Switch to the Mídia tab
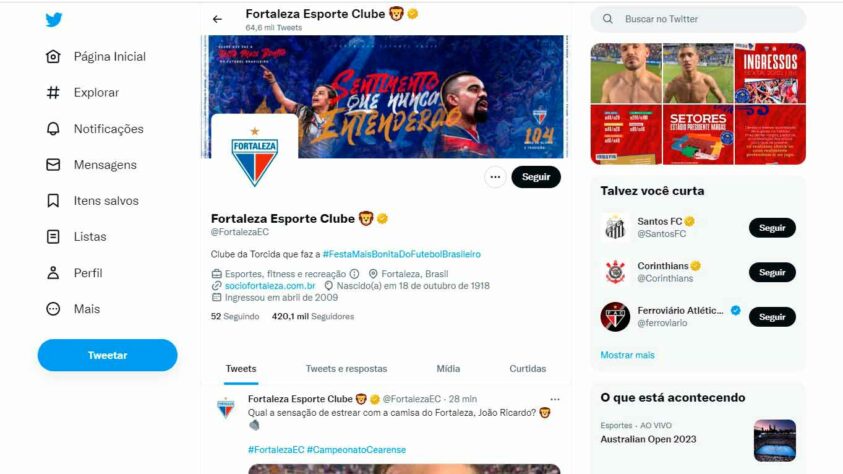The width and height of the screenshot is (843, 474). point(448,369)
